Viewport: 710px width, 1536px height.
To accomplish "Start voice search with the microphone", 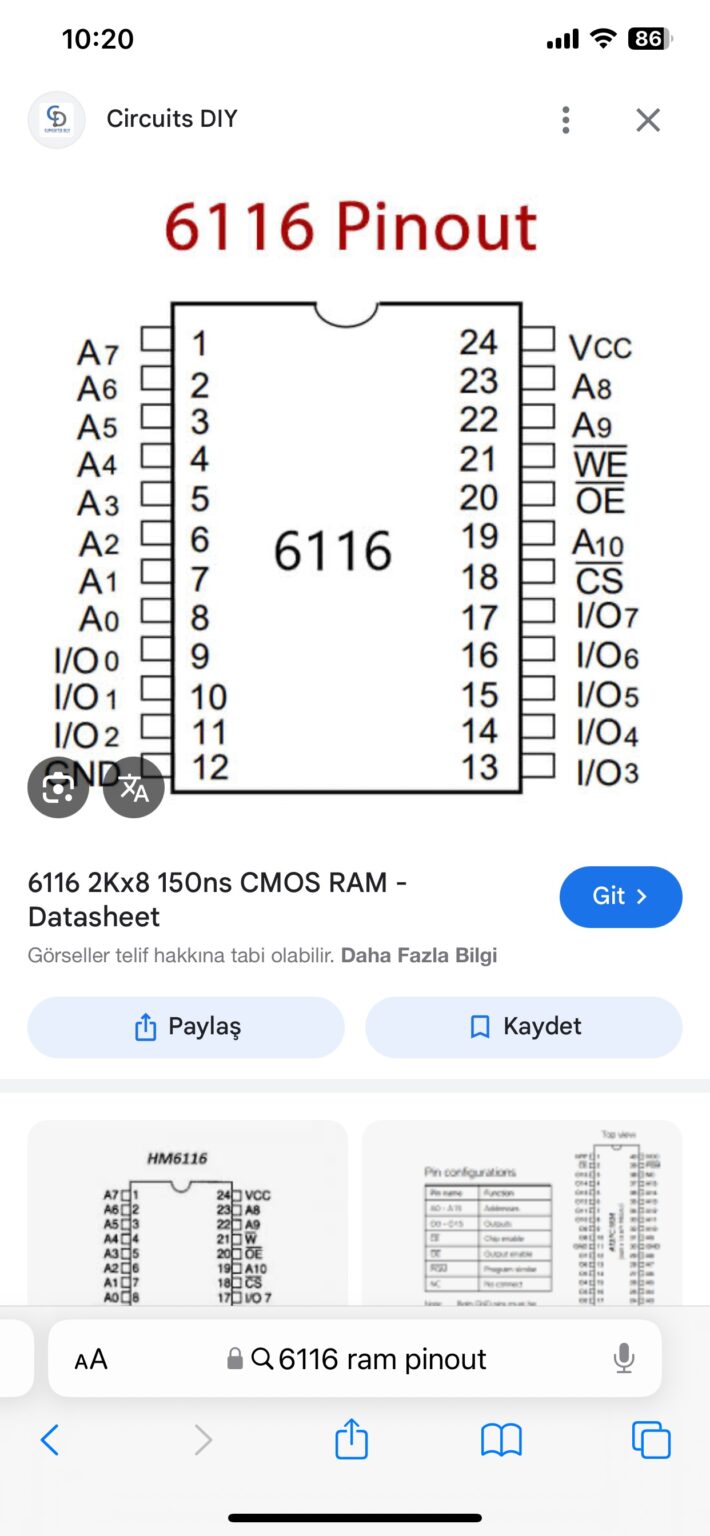I will 624,1358.
